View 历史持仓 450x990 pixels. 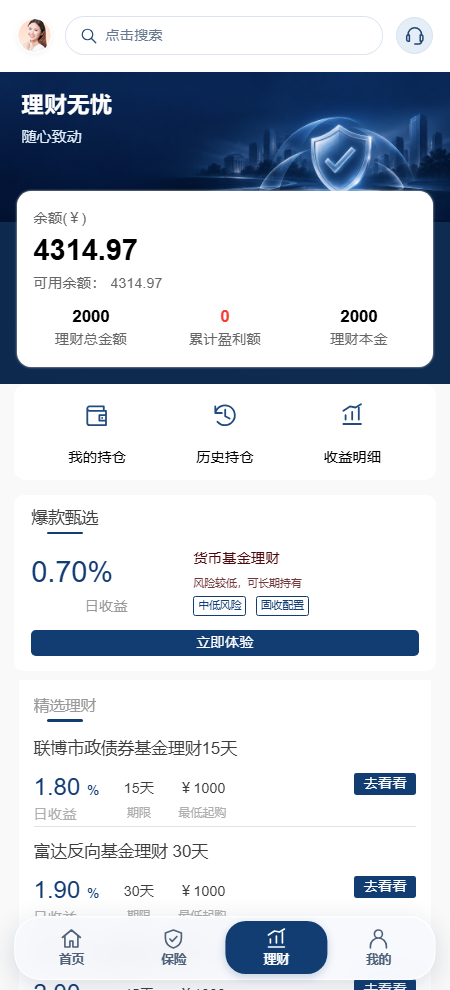coord(225,434)
